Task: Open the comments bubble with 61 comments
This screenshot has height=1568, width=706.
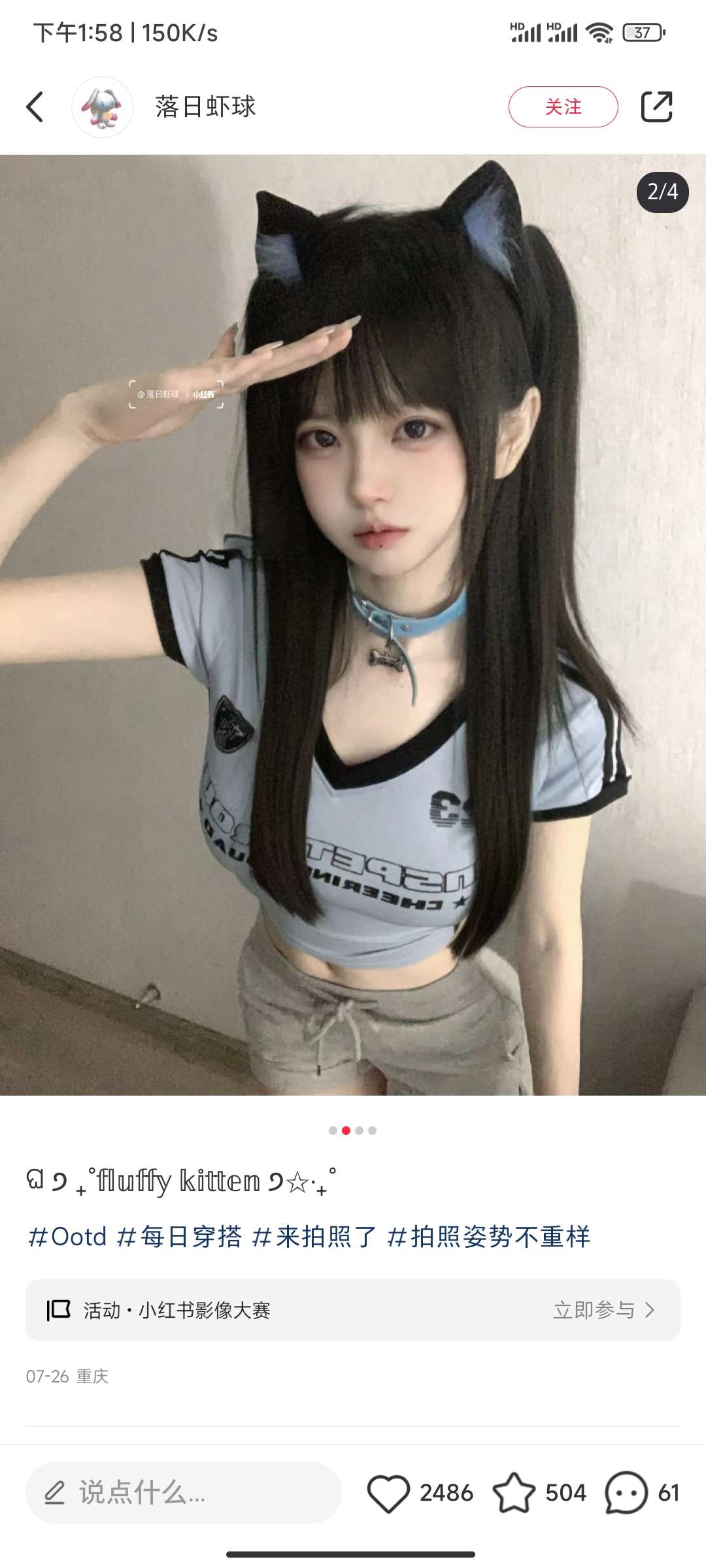Action: coord(626,1493)
